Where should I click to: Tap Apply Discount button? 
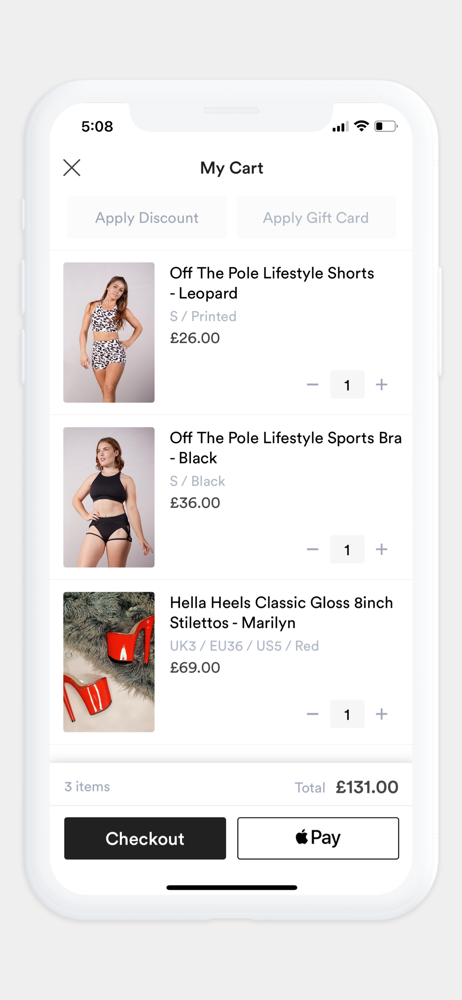click(x=147, y=217)
